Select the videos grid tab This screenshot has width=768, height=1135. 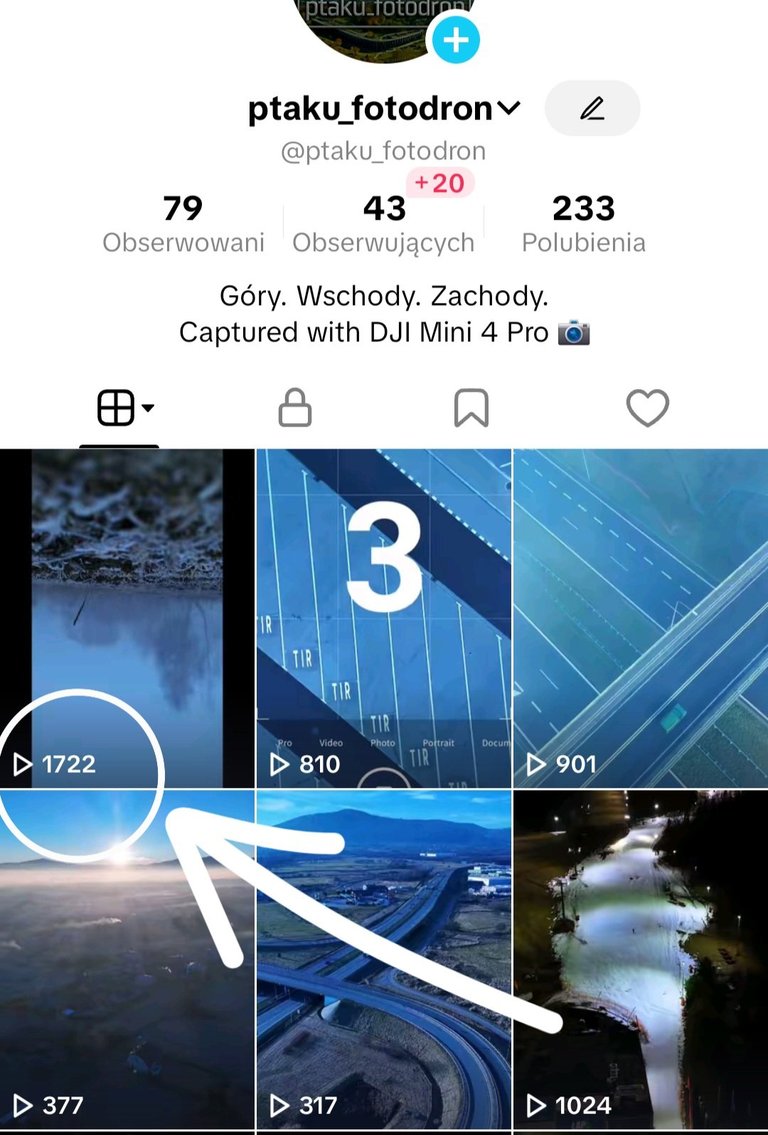119,408
